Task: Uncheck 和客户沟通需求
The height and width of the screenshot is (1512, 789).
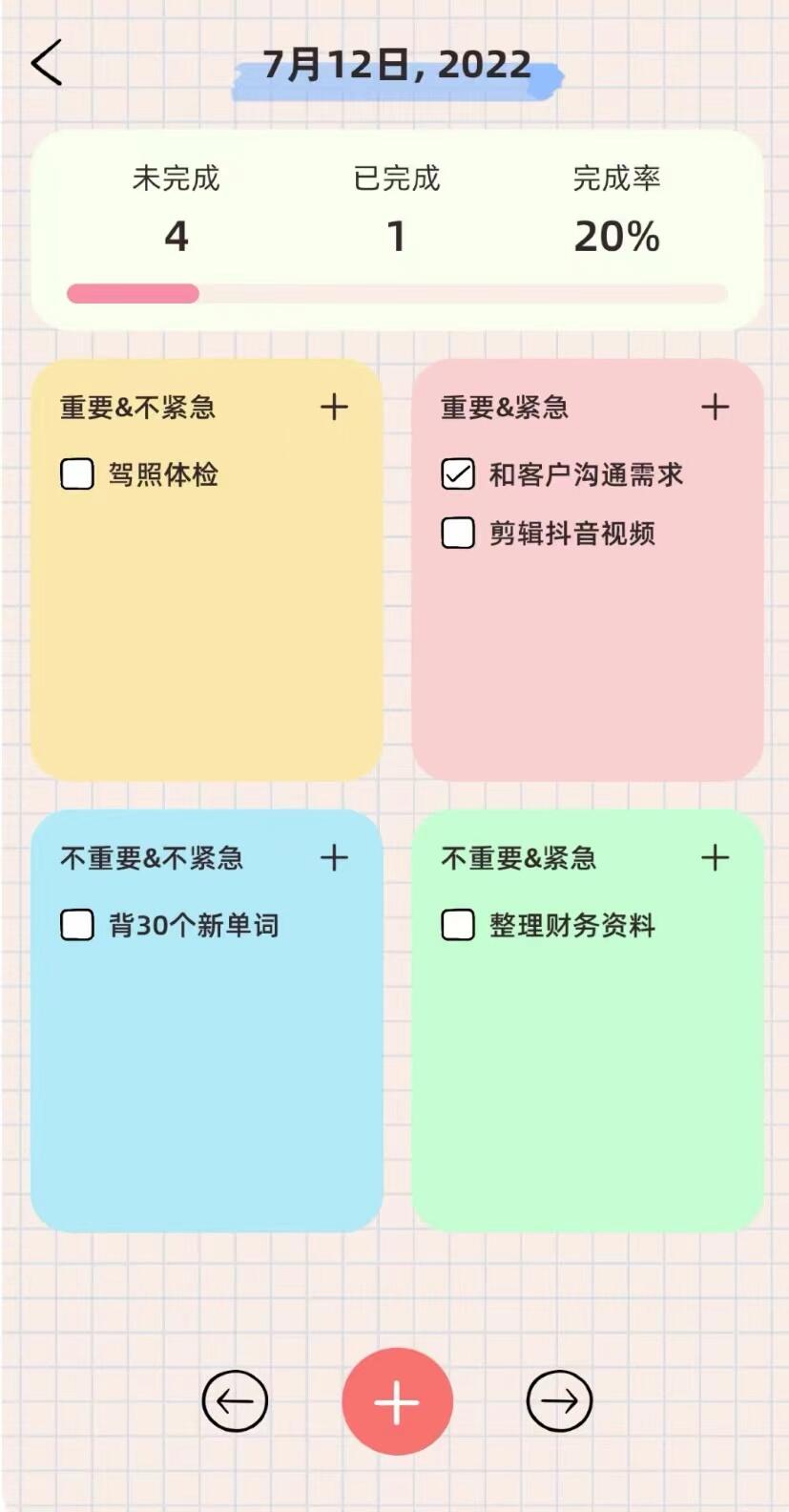Action: click(x=458, y=473)
